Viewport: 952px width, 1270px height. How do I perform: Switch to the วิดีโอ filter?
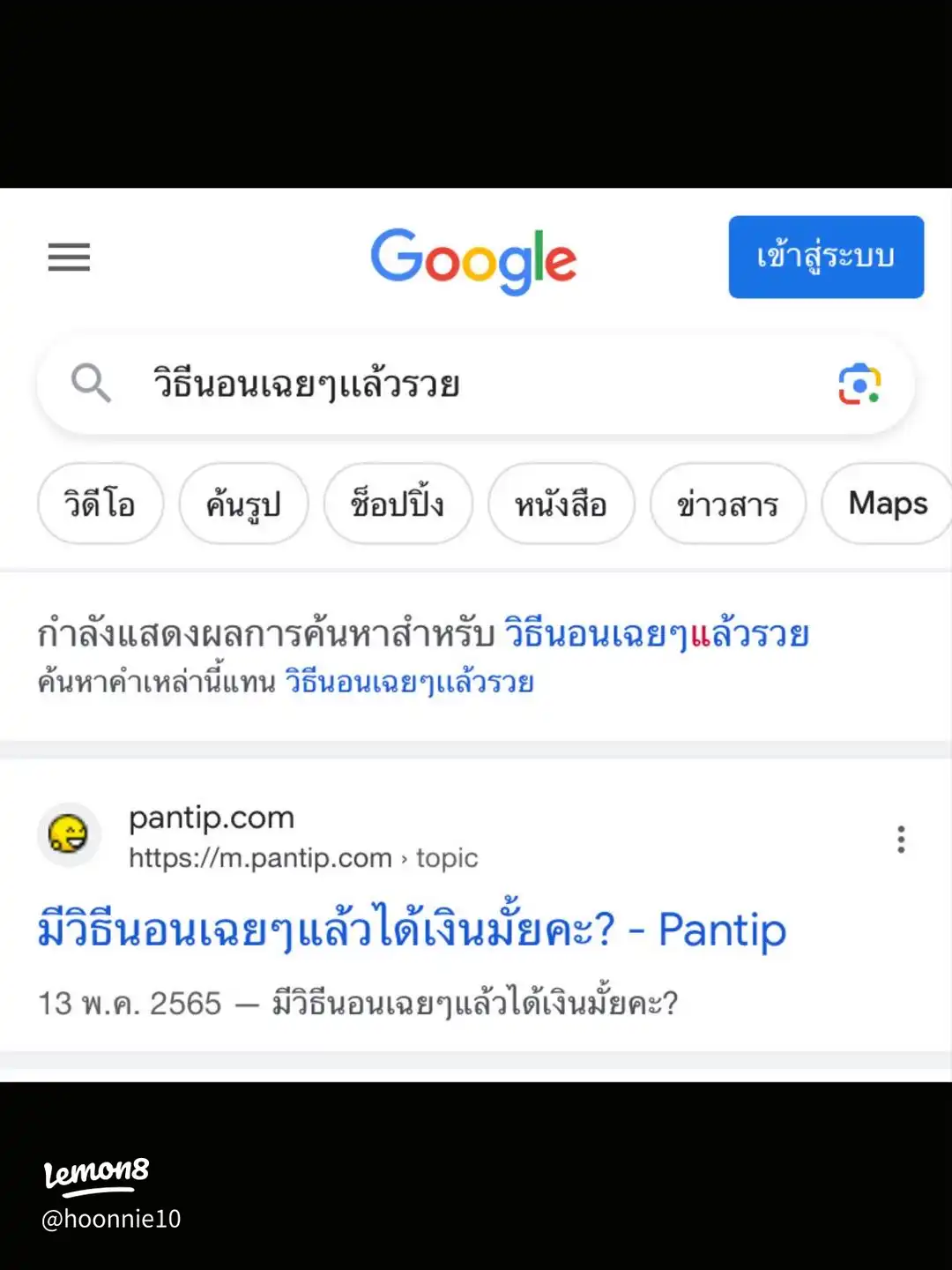[x=100, y=504]
